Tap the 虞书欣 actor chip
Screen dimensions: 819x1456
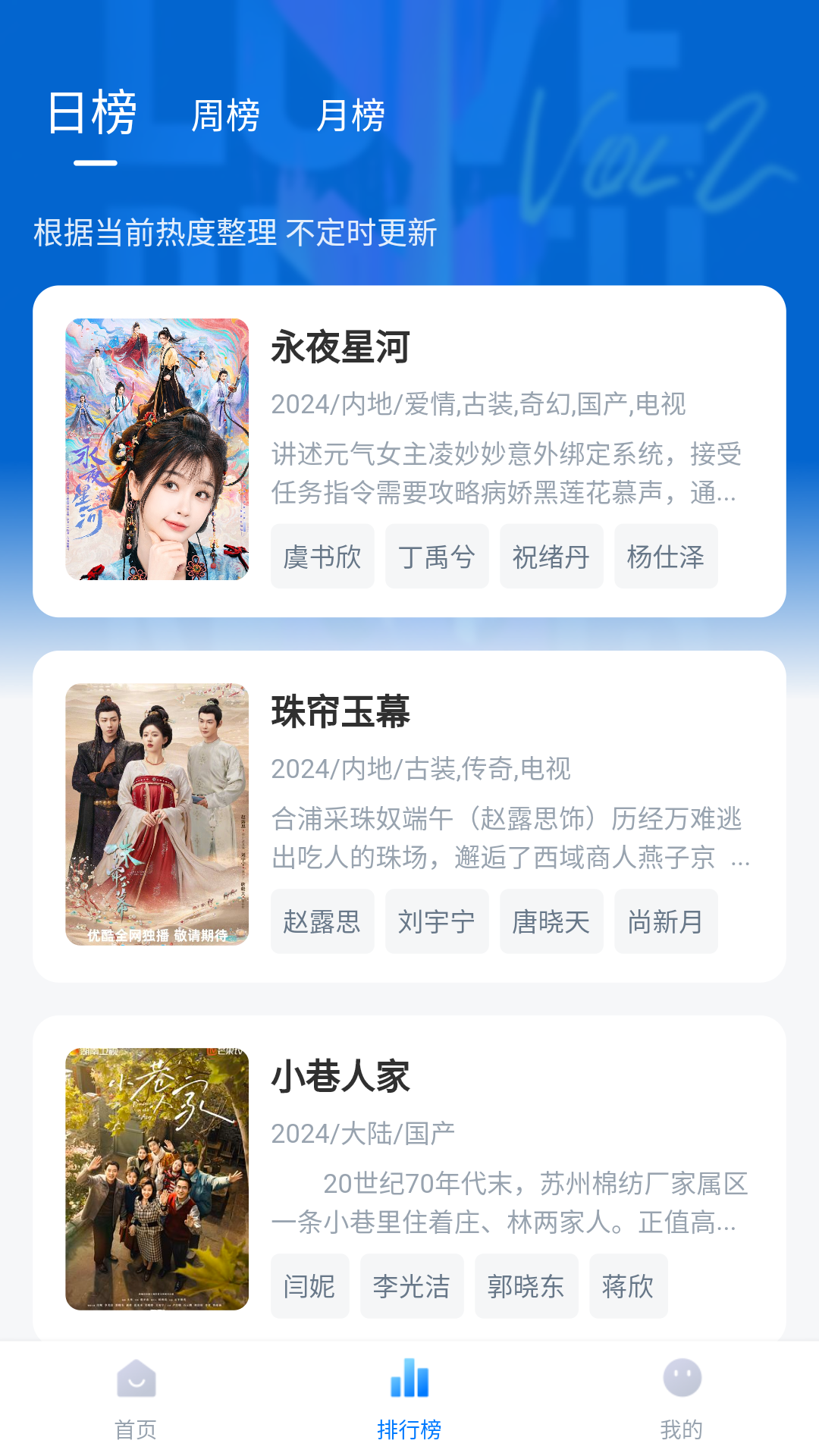click(322, 557)
